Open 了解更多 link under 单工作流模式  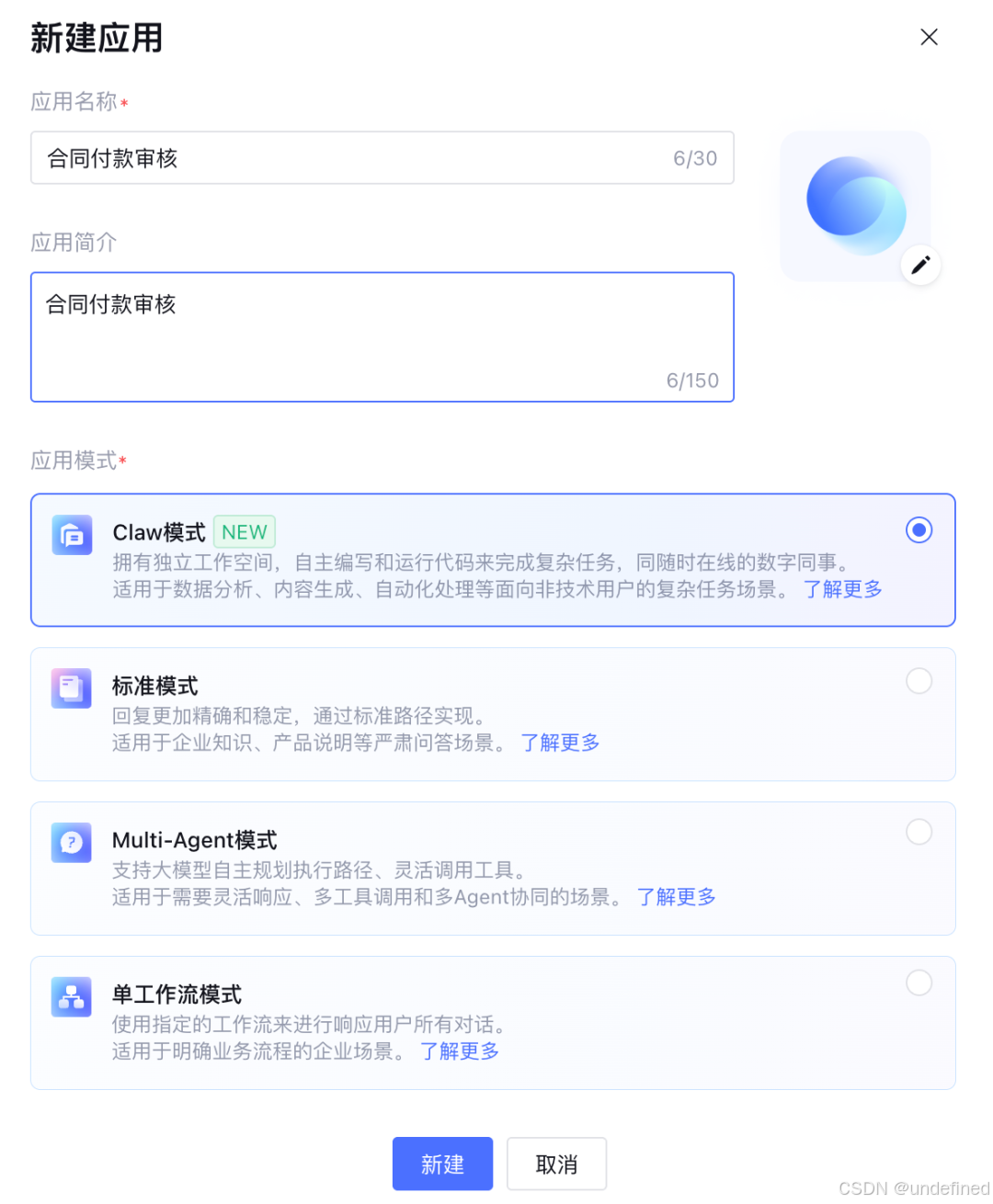coord(460,1051)
